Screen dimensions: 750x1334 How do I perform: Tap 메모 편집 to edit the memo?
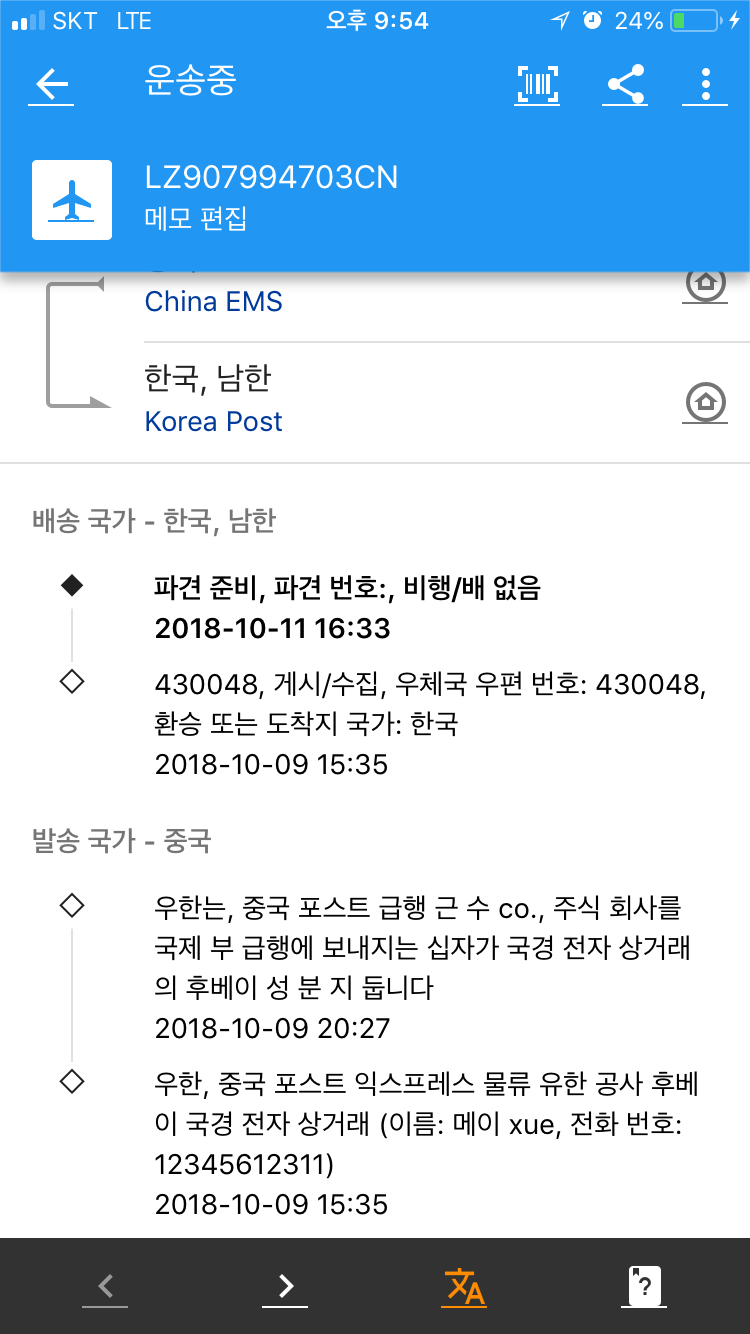tap(195, 219)
